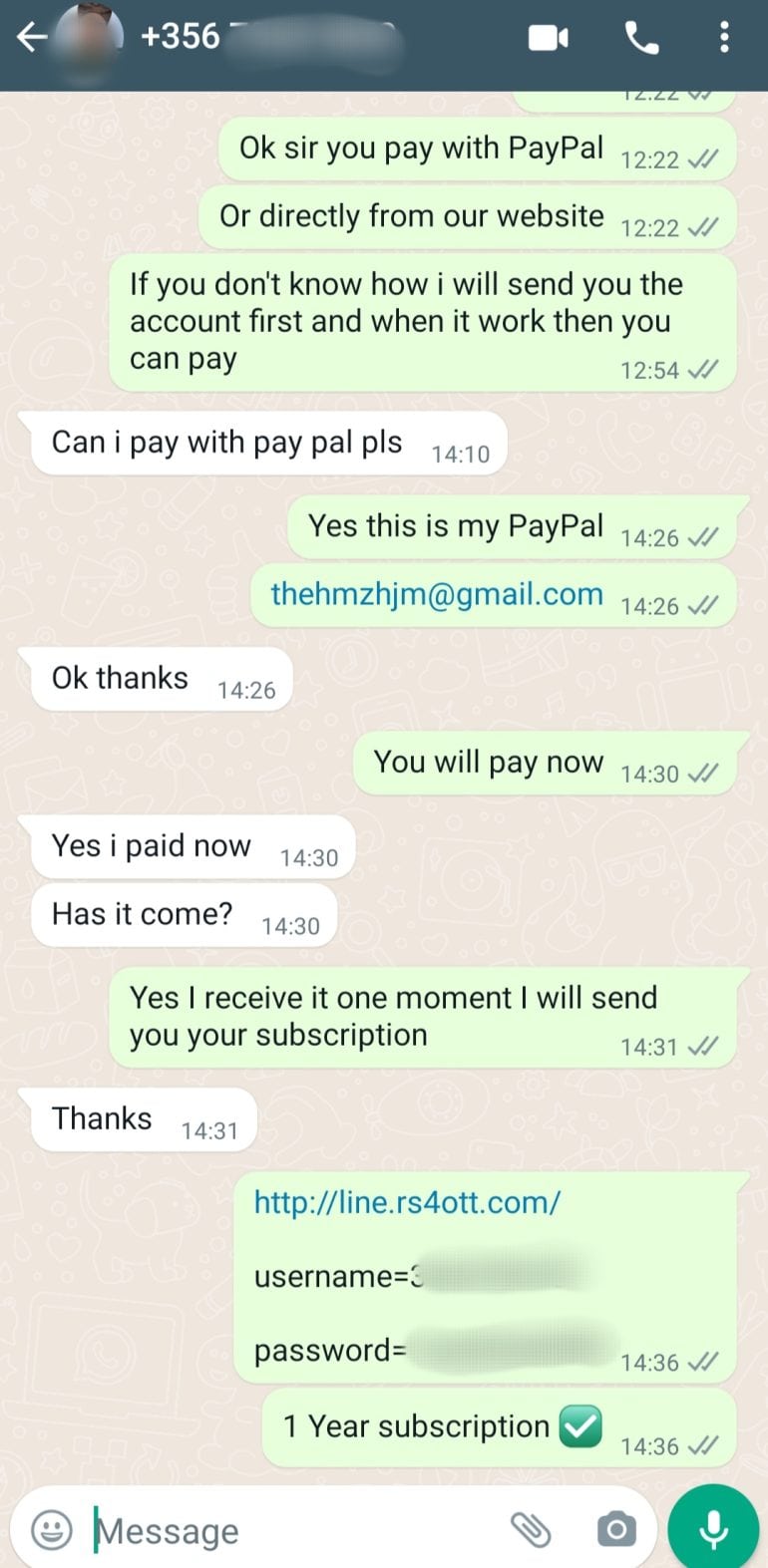Start a voice call
This screenshot has width=768, height=1568.
point(641,38)
